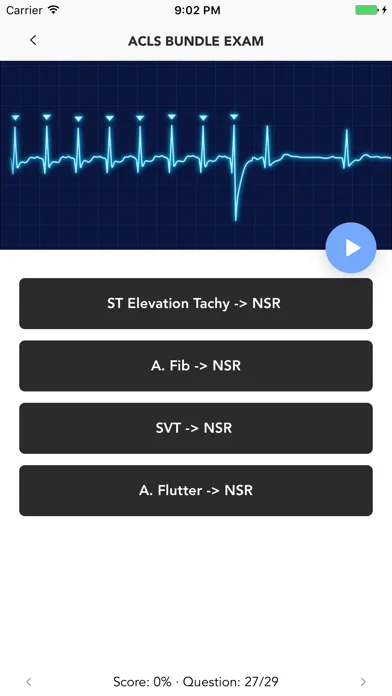Select answer ST Elevation Tachy -> NSR
Viewport: 392px width, 696px height.
coord(196,304)
